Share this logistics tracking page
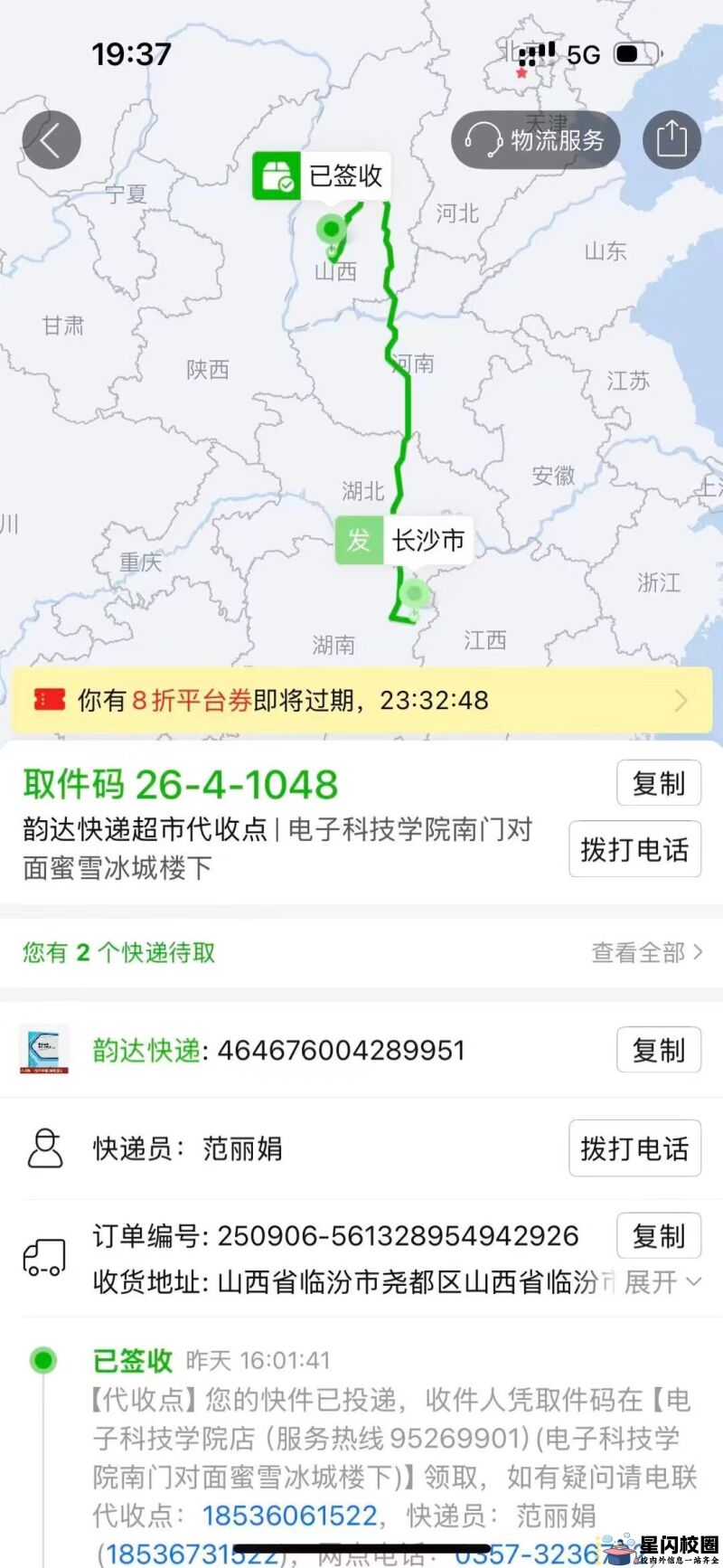The image size is (723, 1568). [x=671, y=140]
